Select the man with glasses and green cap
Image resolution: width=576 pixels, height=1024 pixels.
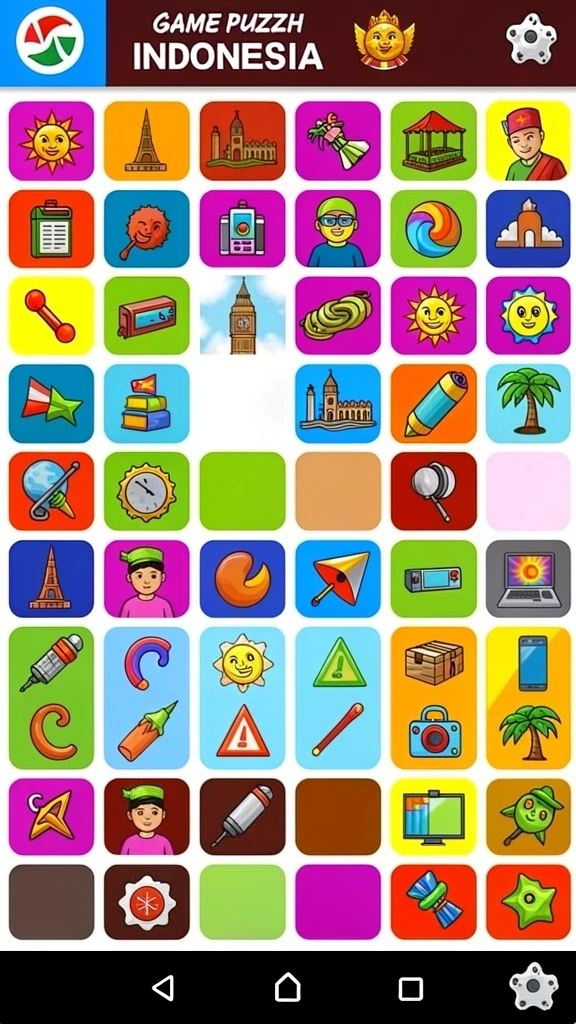338,229
